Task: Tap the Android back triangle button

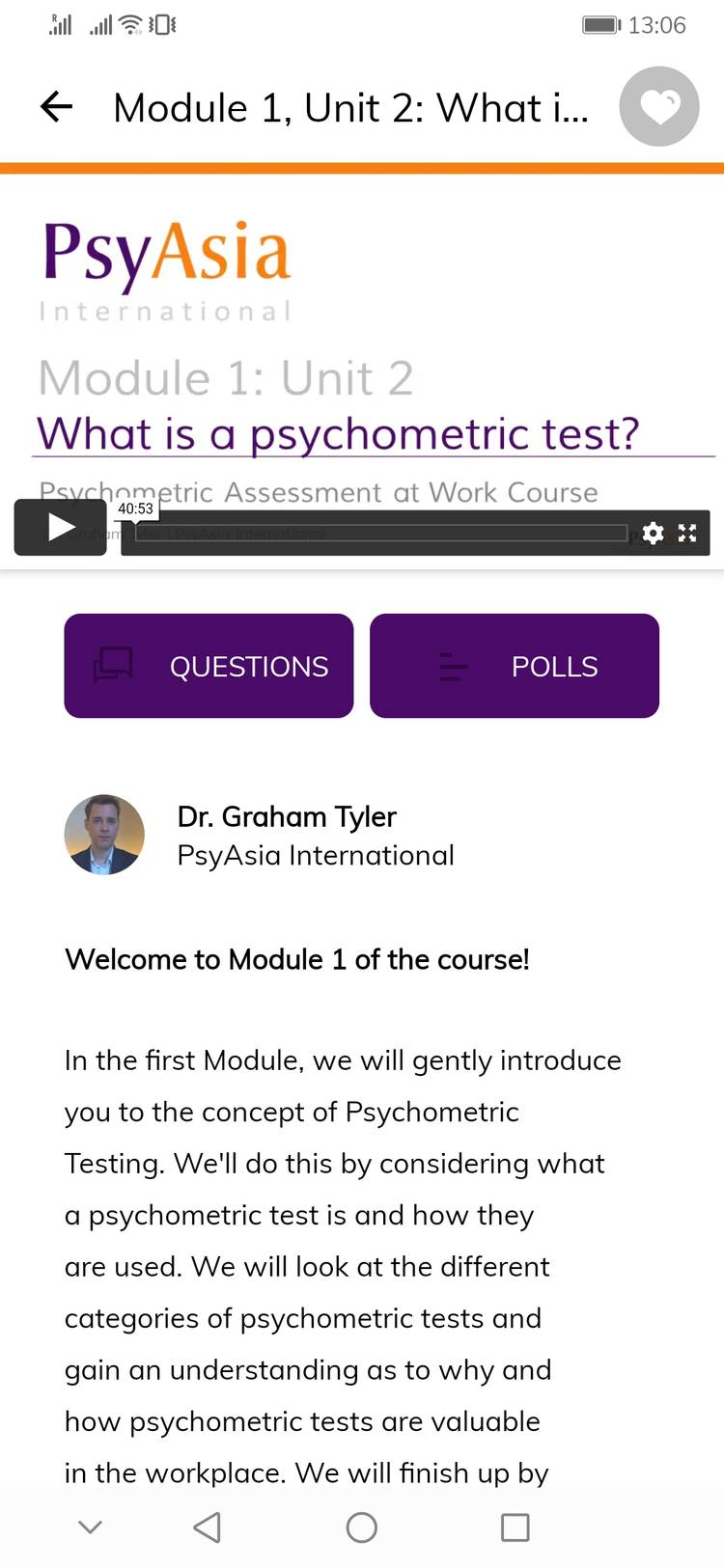Action: pos(207,1527)
